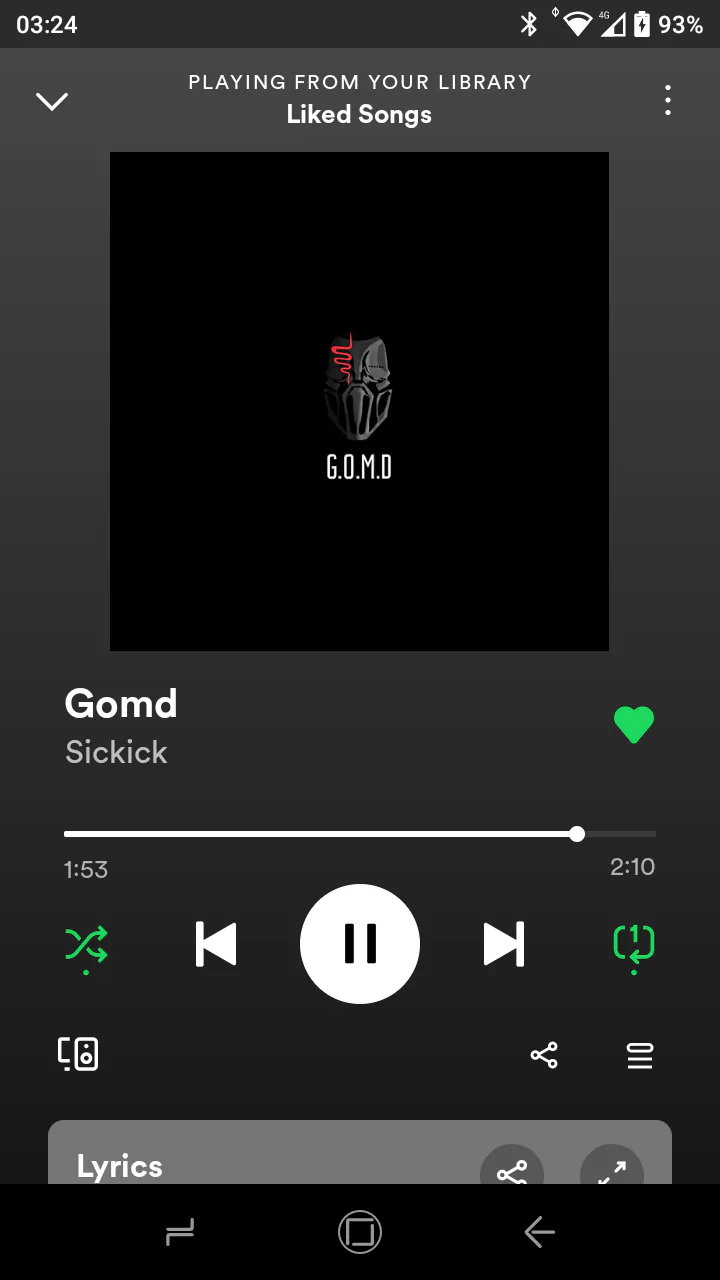The width and height of the screenshot is (720, 1280).
Task: Open Sickick's artist page
Action: click(x=116, y=752)
